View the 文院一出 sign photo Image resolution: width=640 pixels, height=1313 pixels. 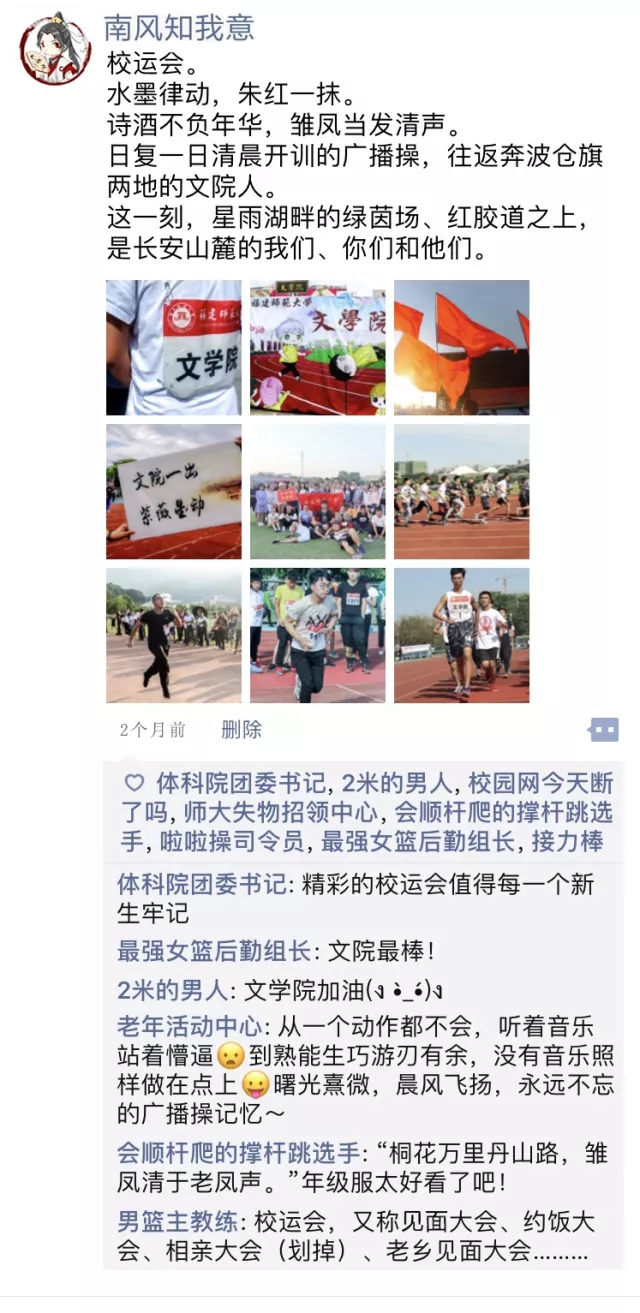(174, 491)
